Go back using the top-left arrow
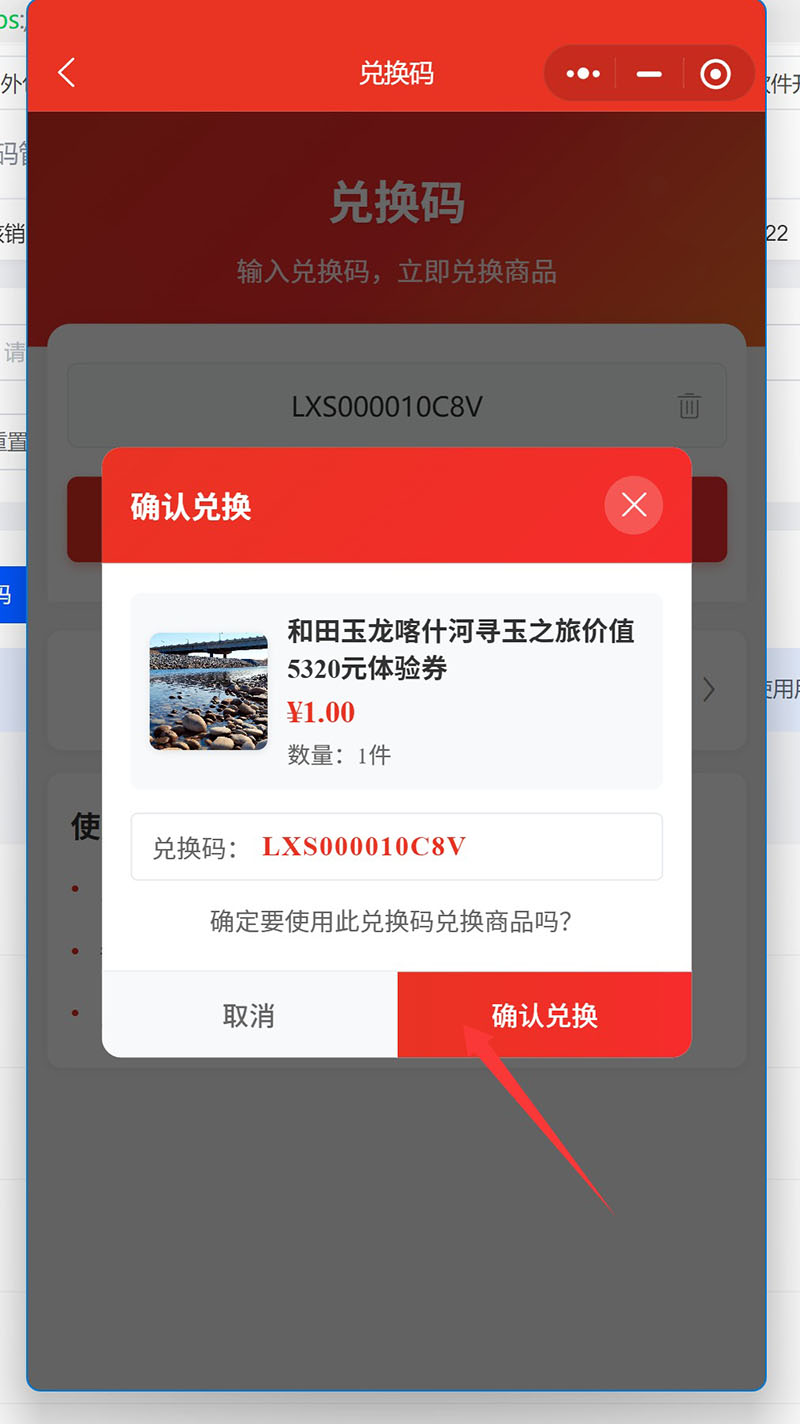Viewport: 800px width, 1424px height. (67, 73)
